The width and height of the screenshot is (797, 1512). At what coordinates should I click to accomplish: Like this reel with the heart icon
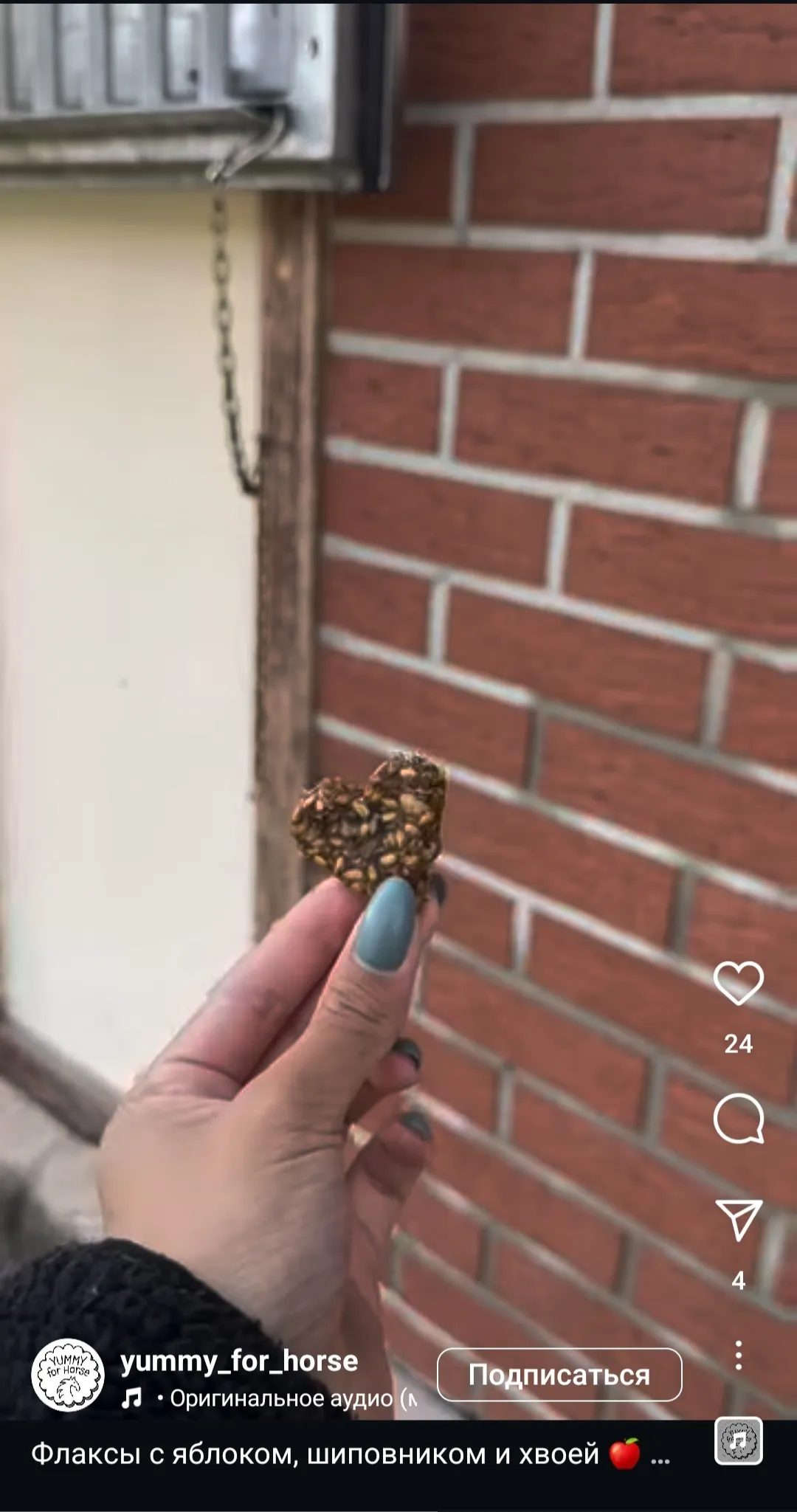tap(738, 983)
